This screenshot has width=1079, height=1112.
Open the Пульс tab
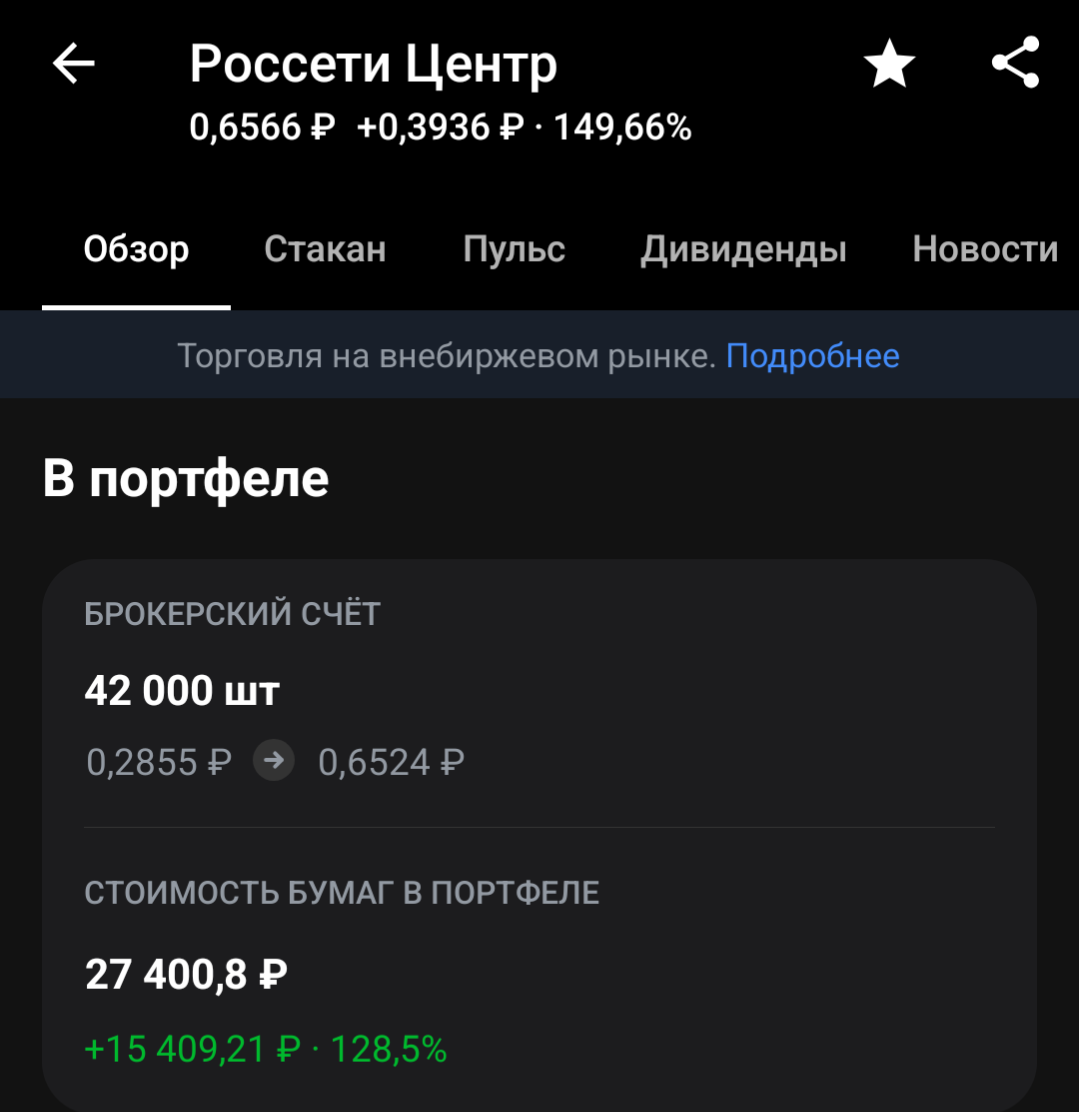click(513, 249)
